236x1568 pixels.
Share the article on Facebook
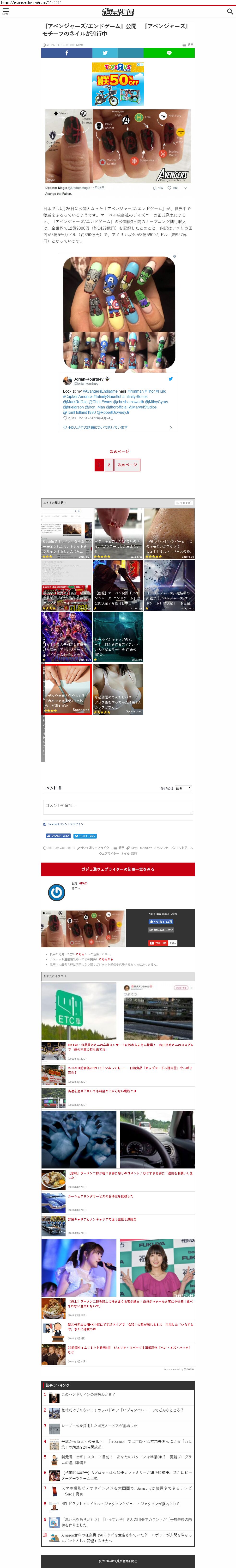tap(67, 53)
